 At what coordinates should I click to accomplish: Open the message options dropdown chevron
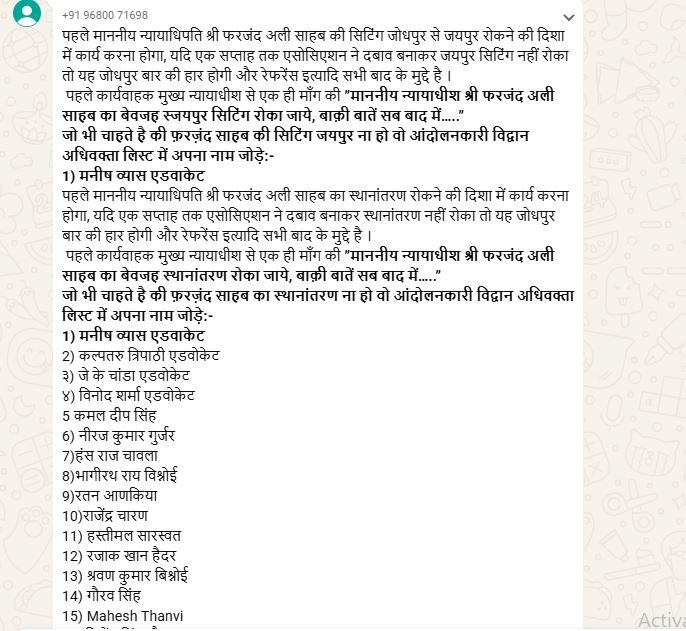coord(568,18)
